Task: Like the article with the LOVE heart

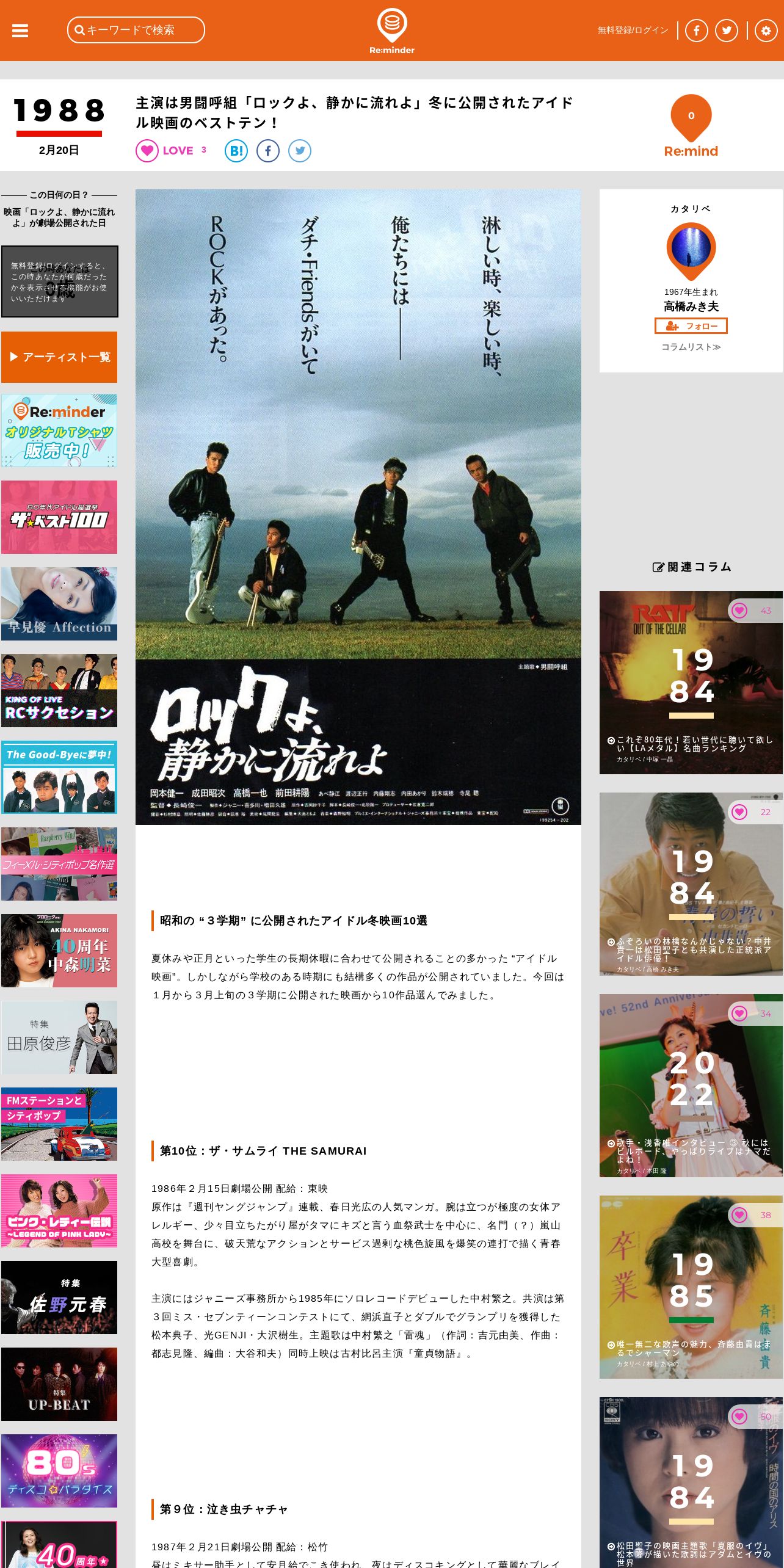Action: (x=147, y=150)
